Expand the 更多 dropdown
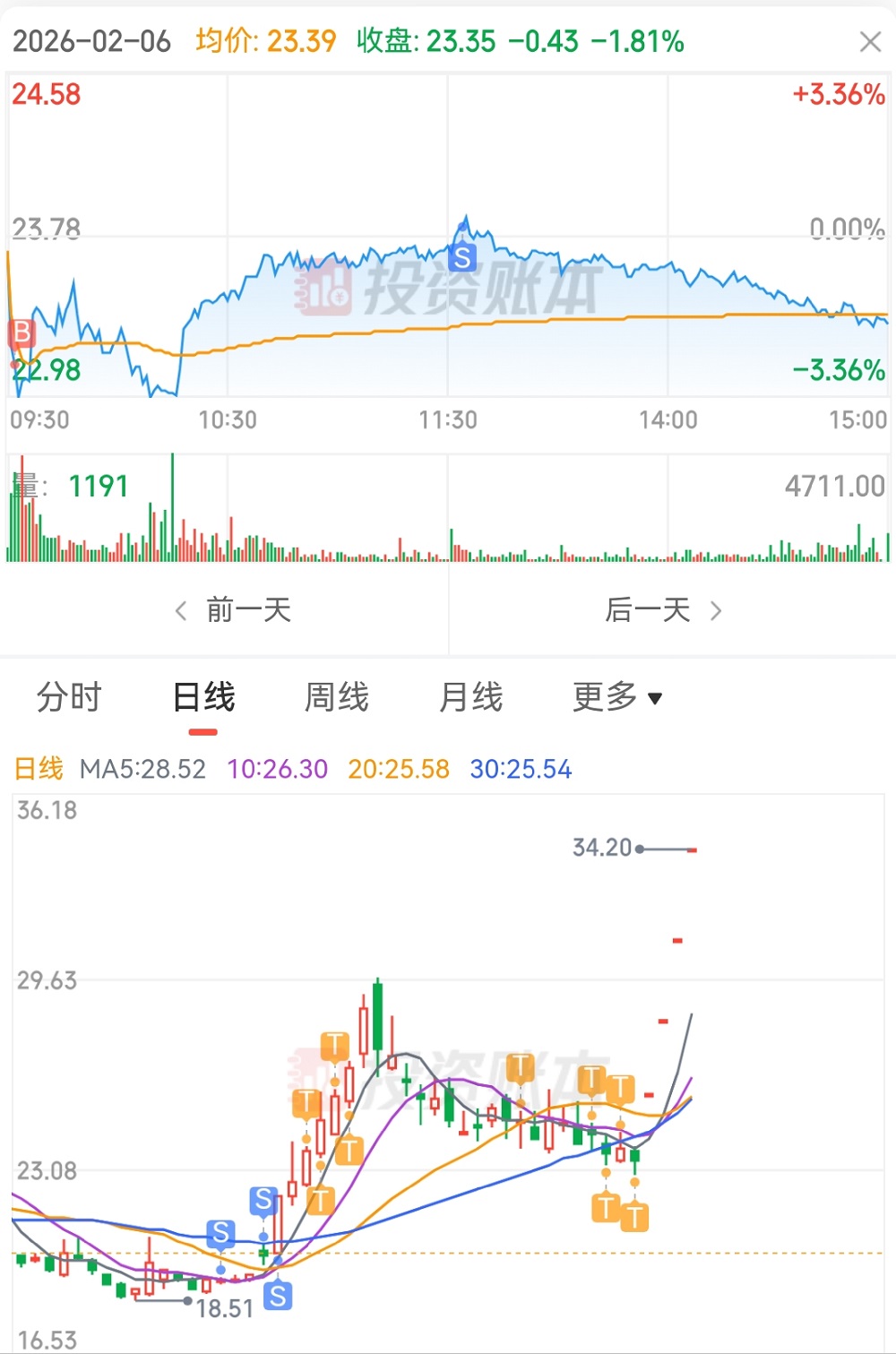This screenshot has width=896, height=1354. 617,696
